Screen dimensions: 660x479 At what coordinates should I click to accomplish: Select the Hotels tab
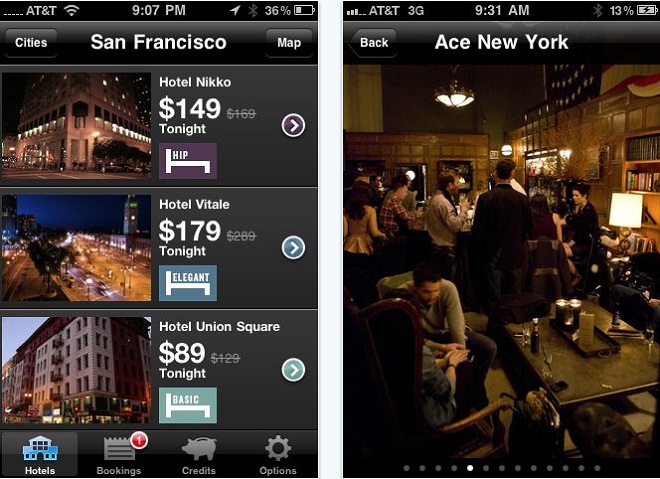point(40,455)
